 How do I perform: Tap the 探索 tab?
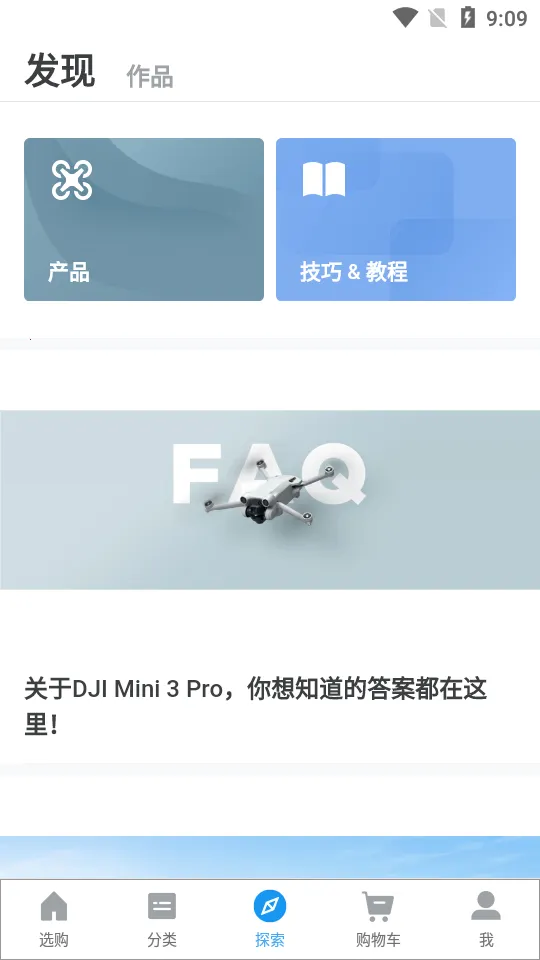(x=270, y=920)
